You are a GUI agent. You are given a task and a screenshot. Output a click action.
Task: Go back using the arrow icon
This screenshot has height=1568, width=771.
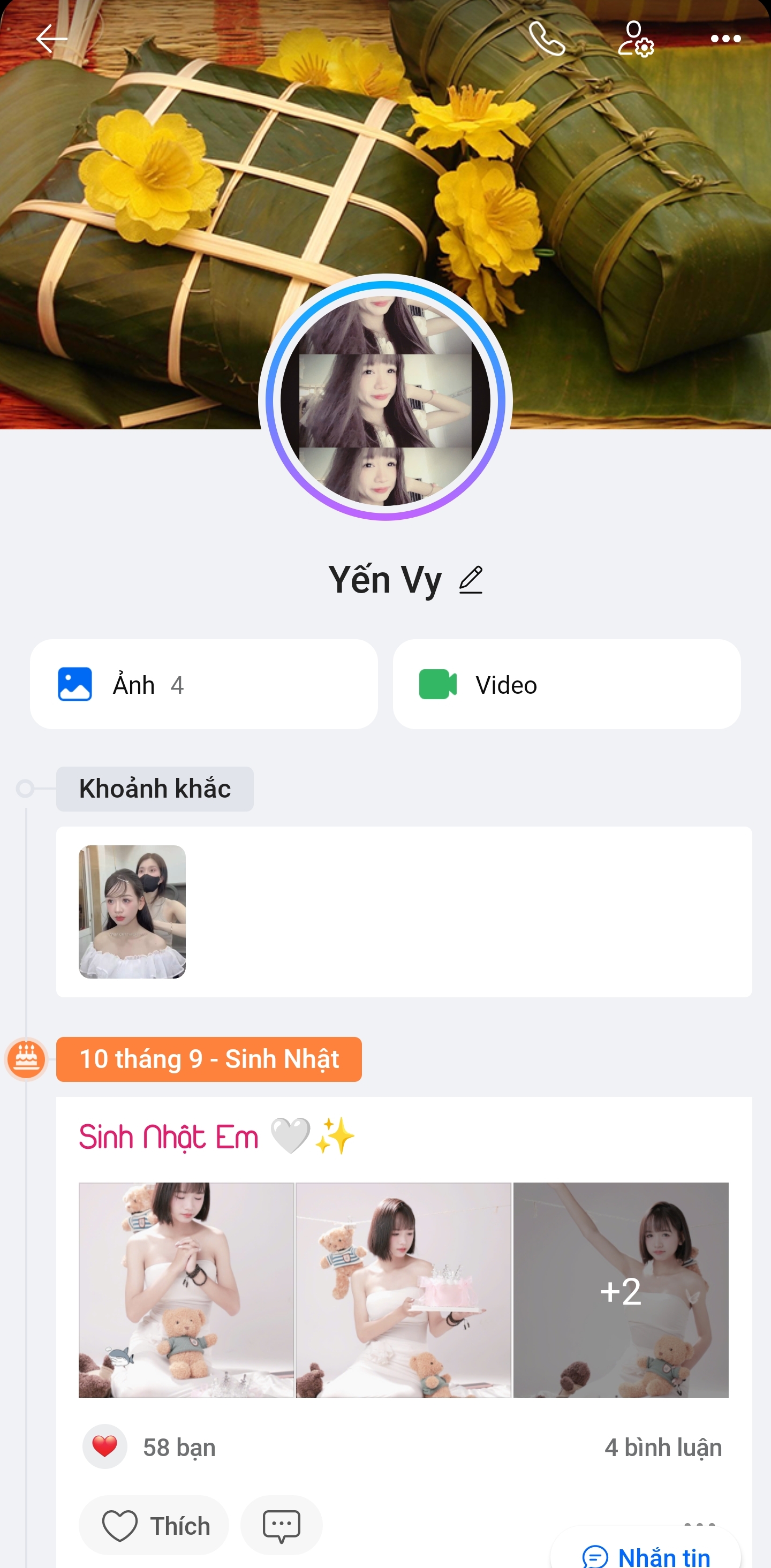(x=51, y=39)
